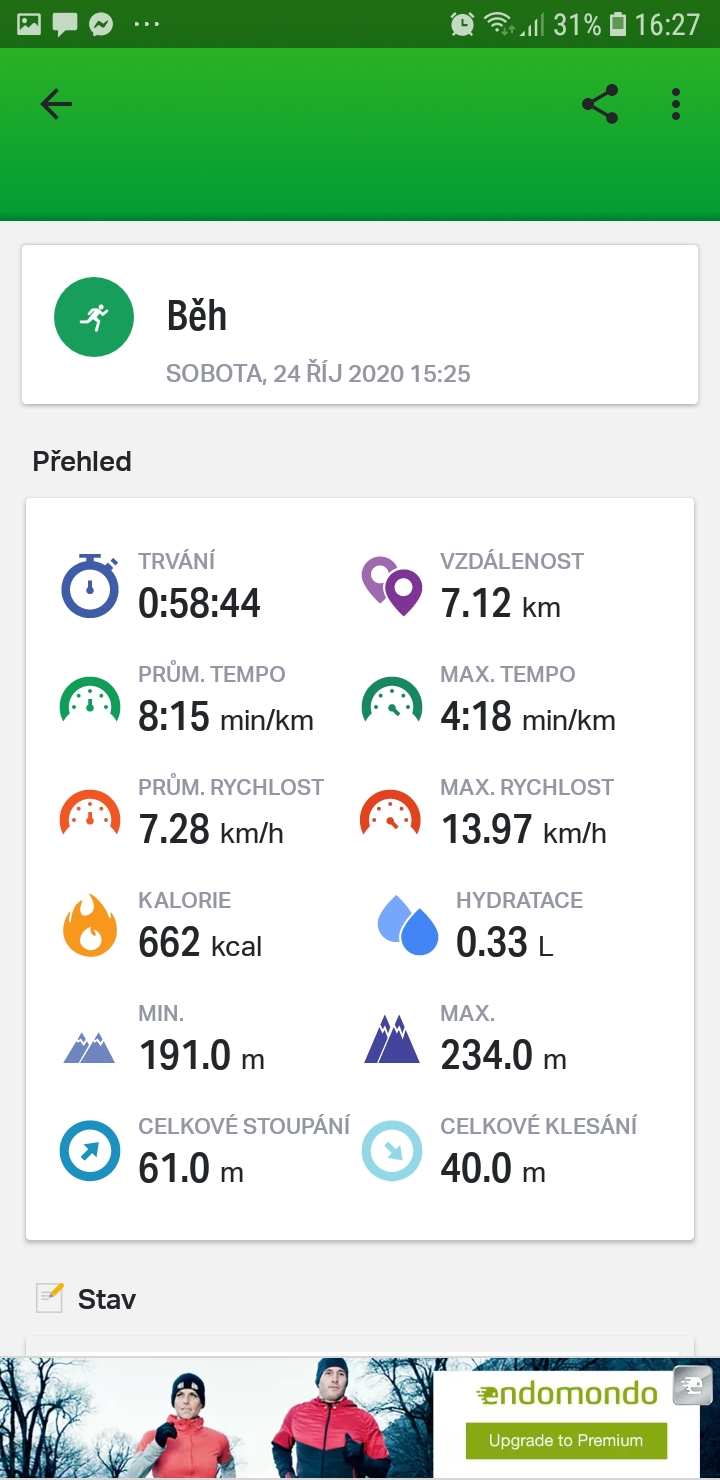Share this running workout
This screenshot has height=1480, width=720.
click(x=600, y=104)
